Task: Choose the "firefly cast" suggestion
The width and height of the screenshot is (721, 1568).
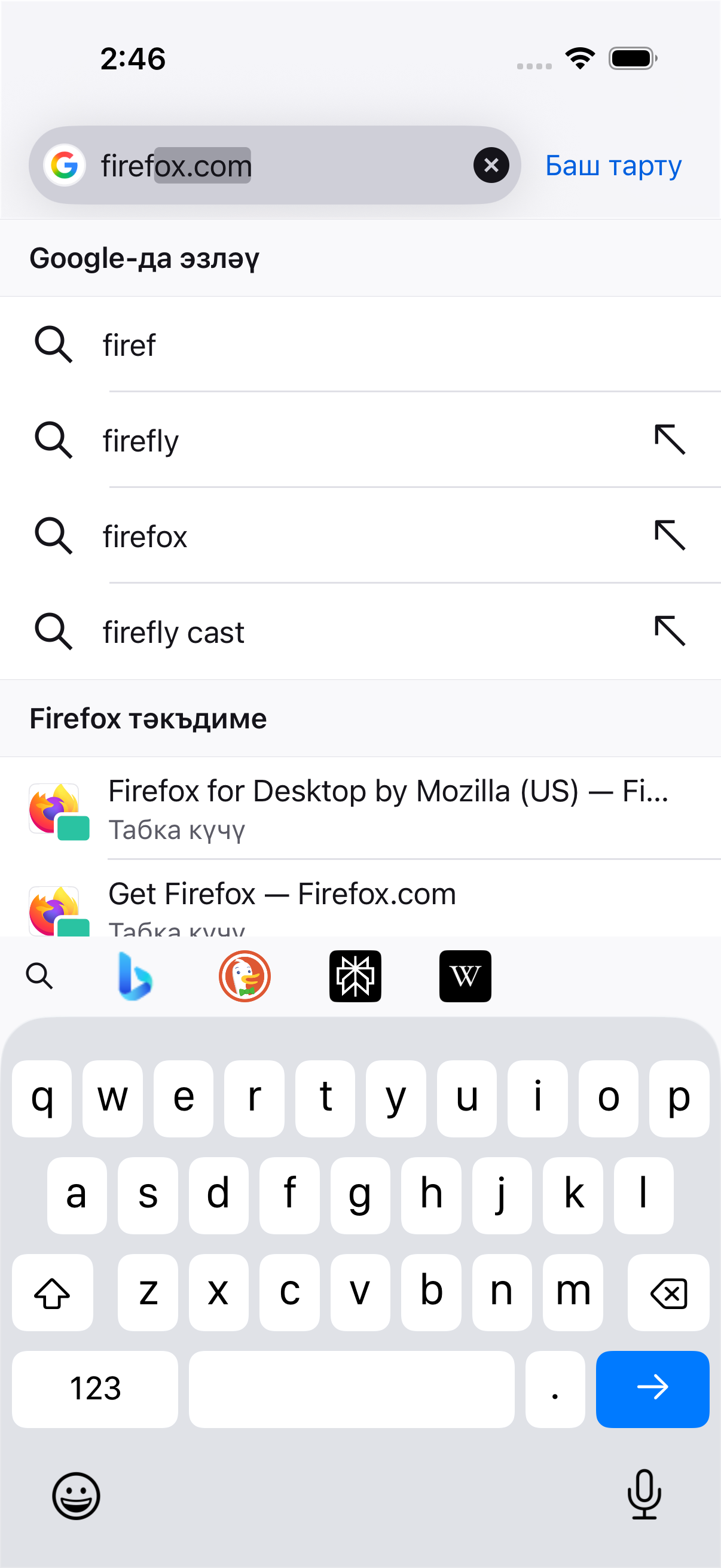Action: [x=360, y=632]
